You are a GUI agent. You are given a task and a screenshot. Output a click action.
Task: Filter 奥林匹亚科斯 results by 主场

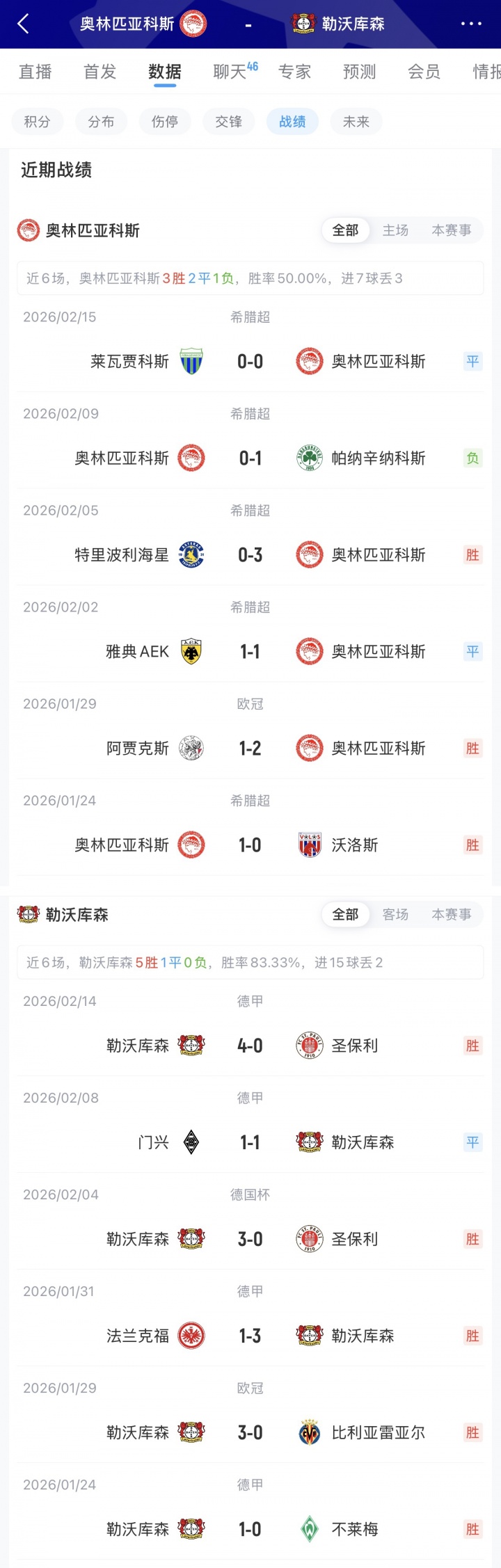395,230
